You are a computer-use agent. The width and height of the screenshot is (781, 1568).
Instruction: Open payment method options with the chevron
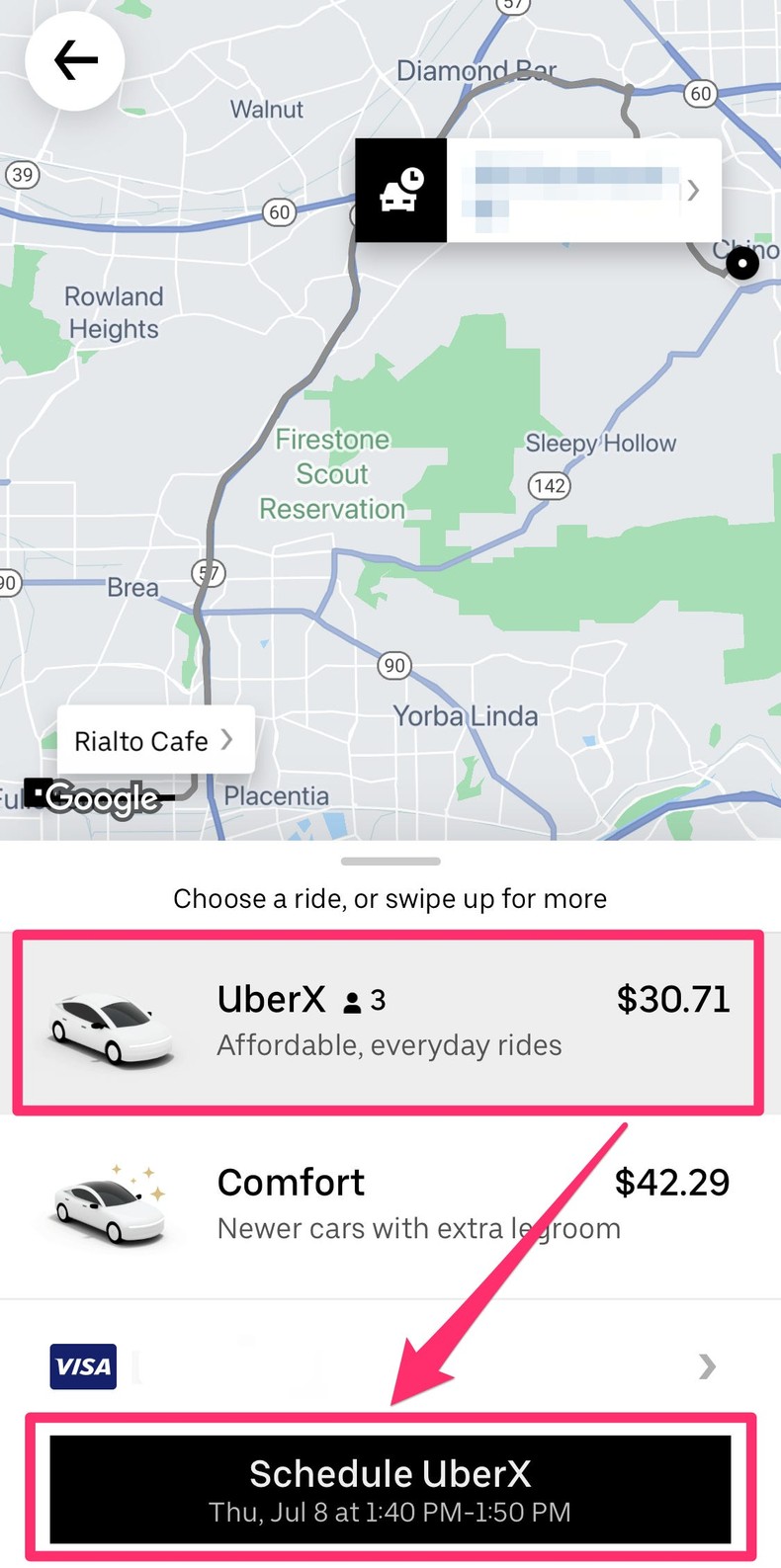click(705, 1366)
